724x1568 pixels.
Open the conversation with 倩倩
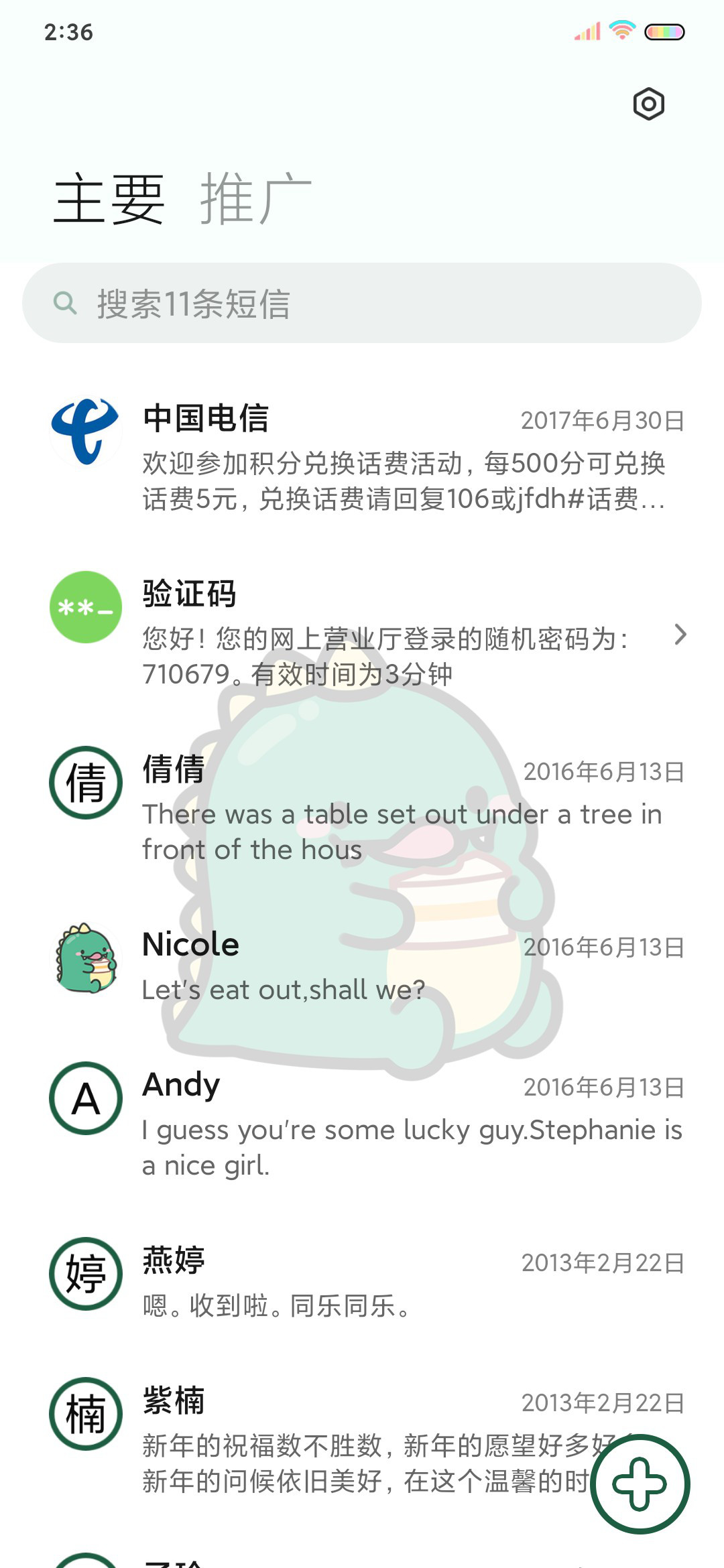pyautogui.click(x=362, y=807)
